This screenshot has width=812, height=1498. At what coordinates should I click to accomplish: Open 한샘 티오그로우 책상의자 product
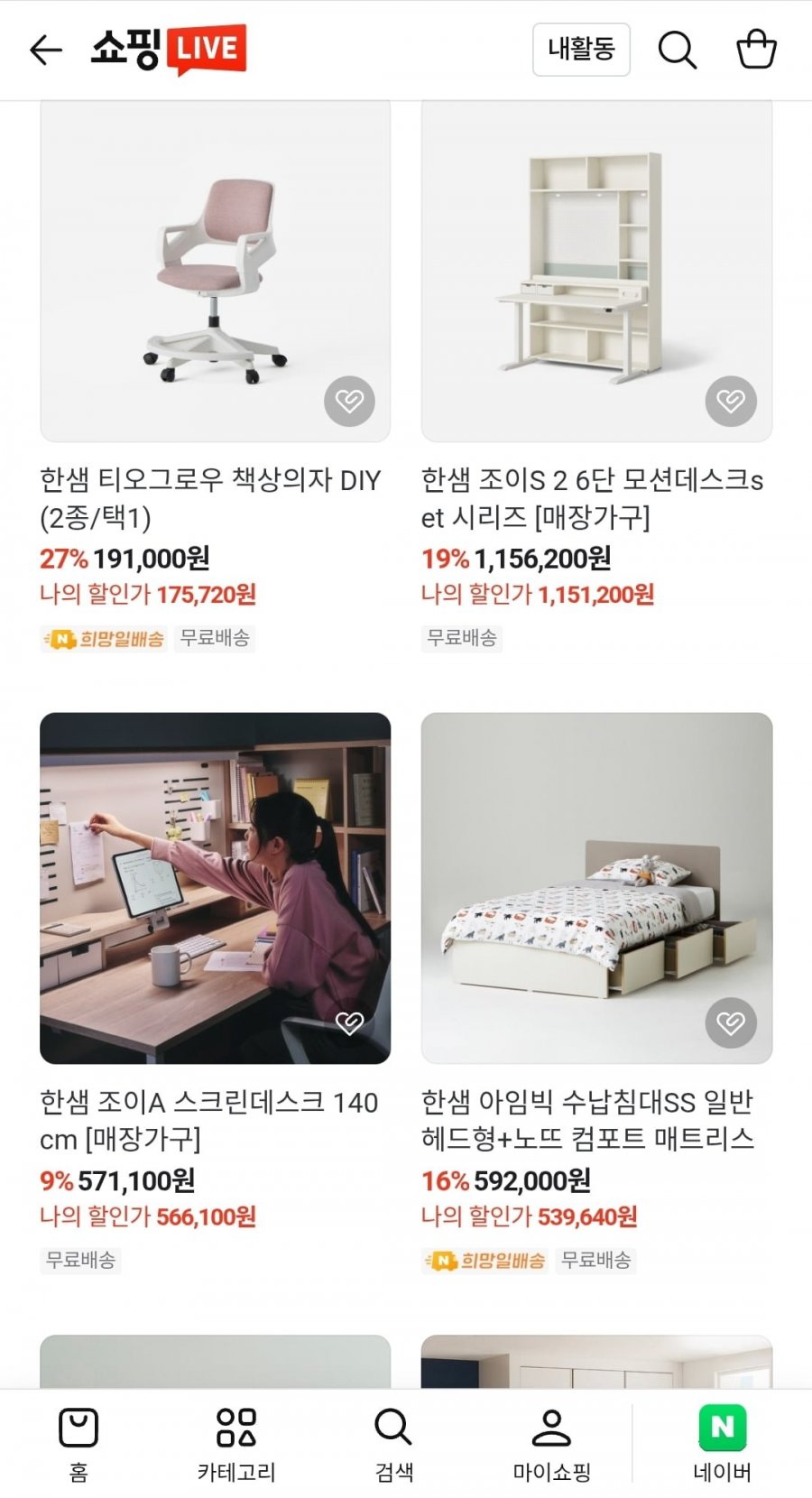point(215,271)
